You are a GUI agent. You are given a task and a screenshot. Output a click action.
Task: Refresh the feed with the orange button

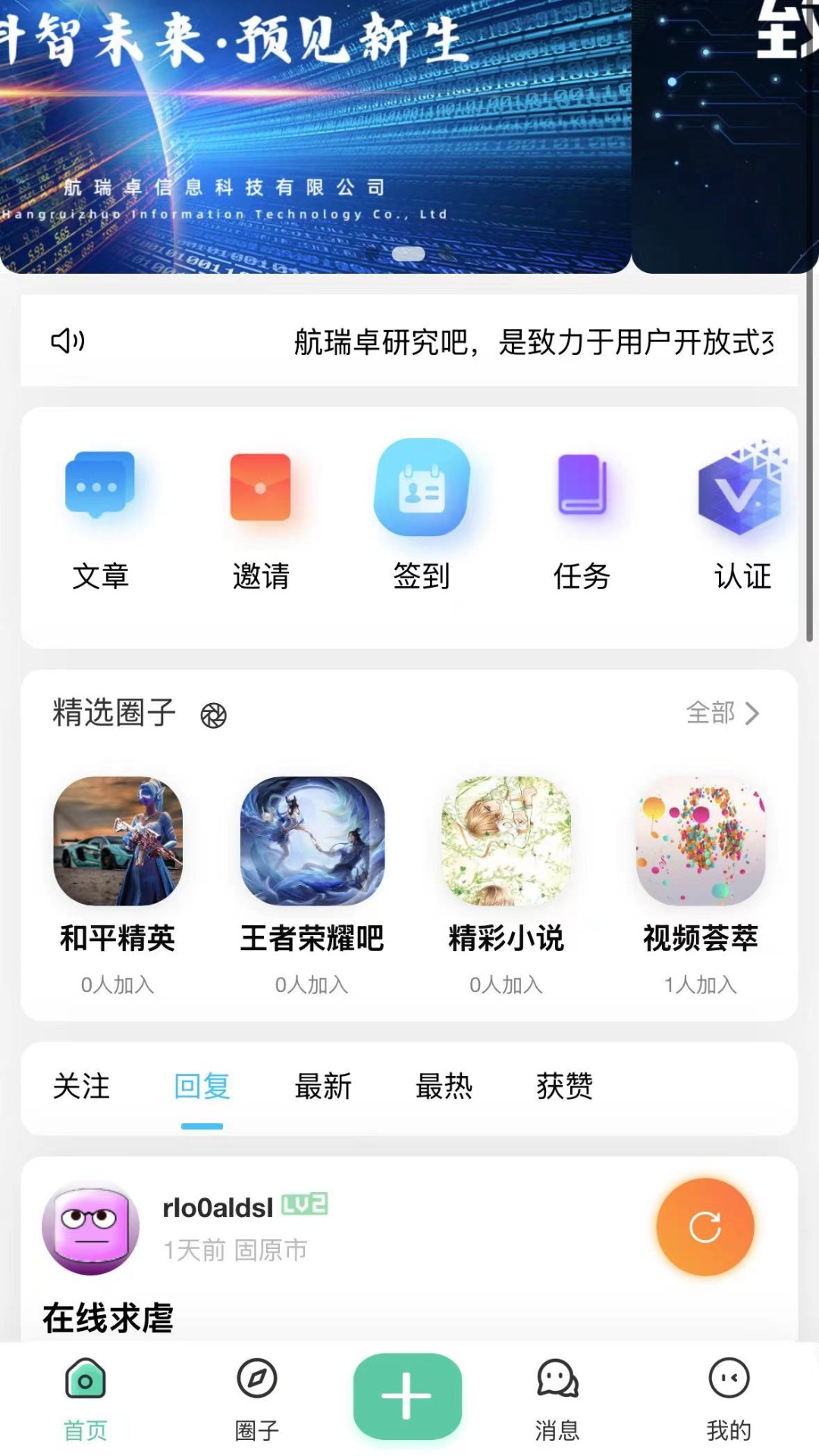tap(704, 1226)
